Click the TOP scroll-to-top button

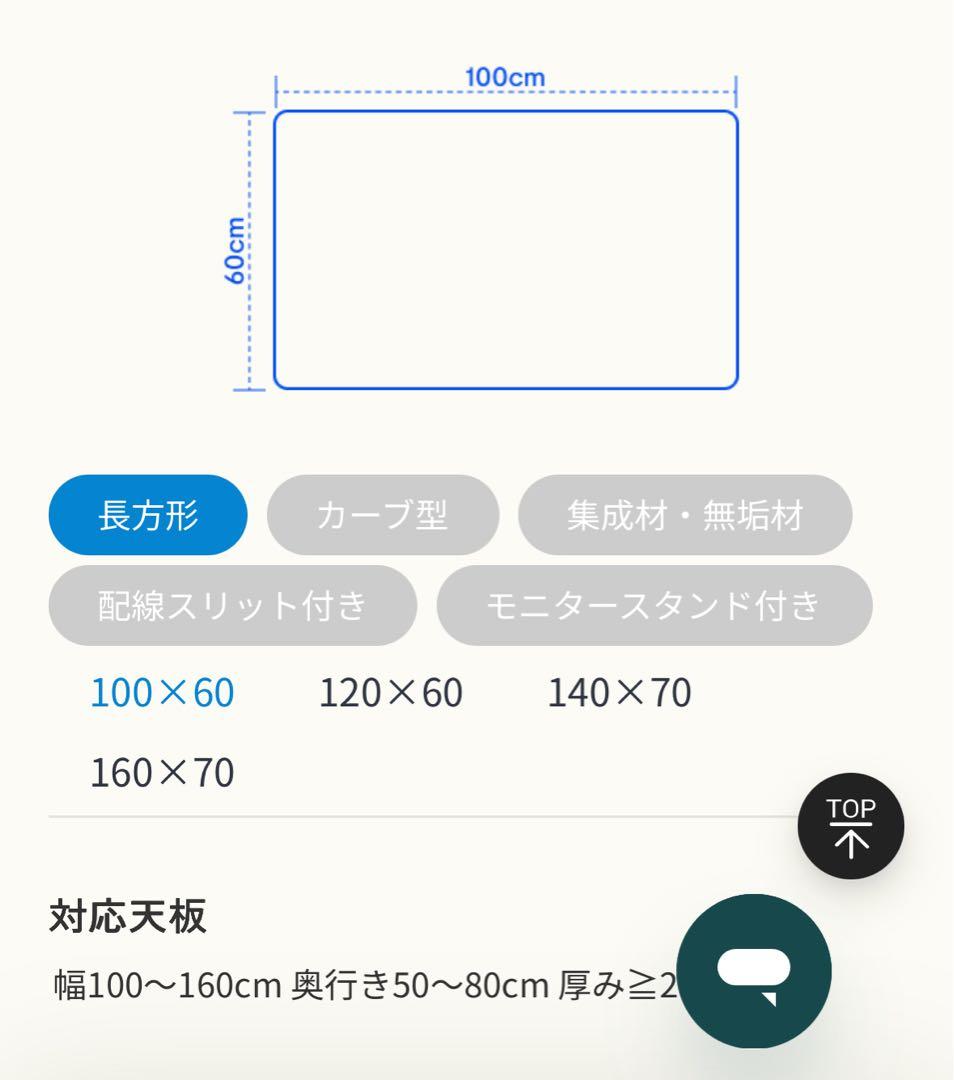click(851, 827)
